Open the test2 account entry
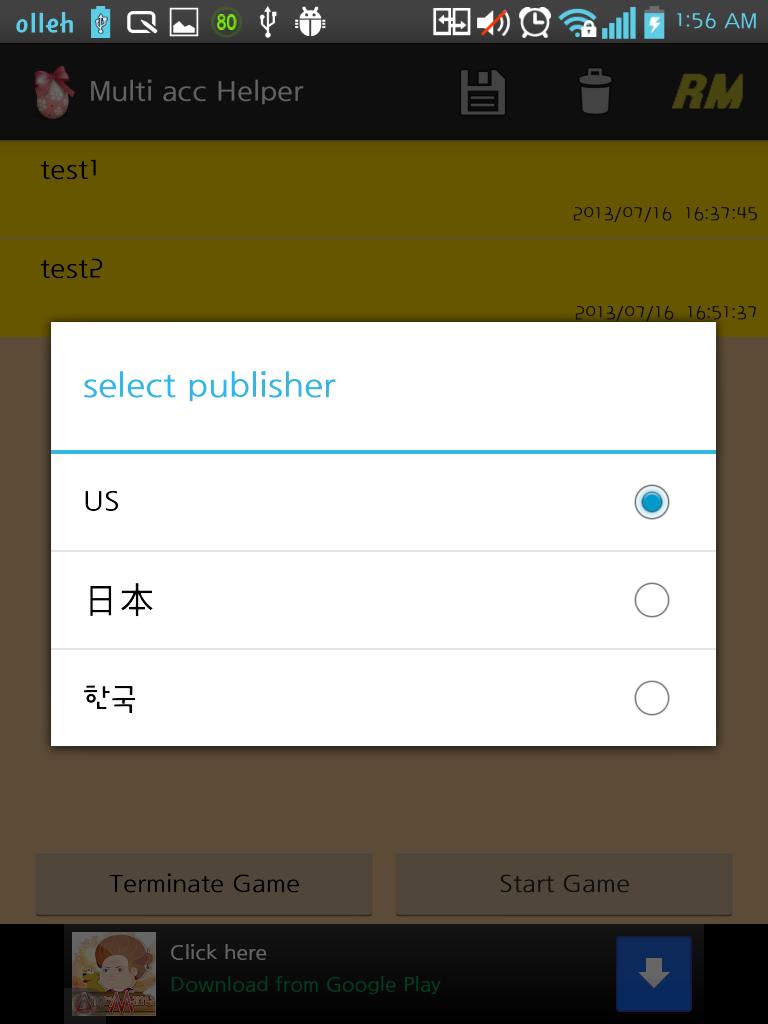Screen dimensions: 768x1024 (383, 283)
